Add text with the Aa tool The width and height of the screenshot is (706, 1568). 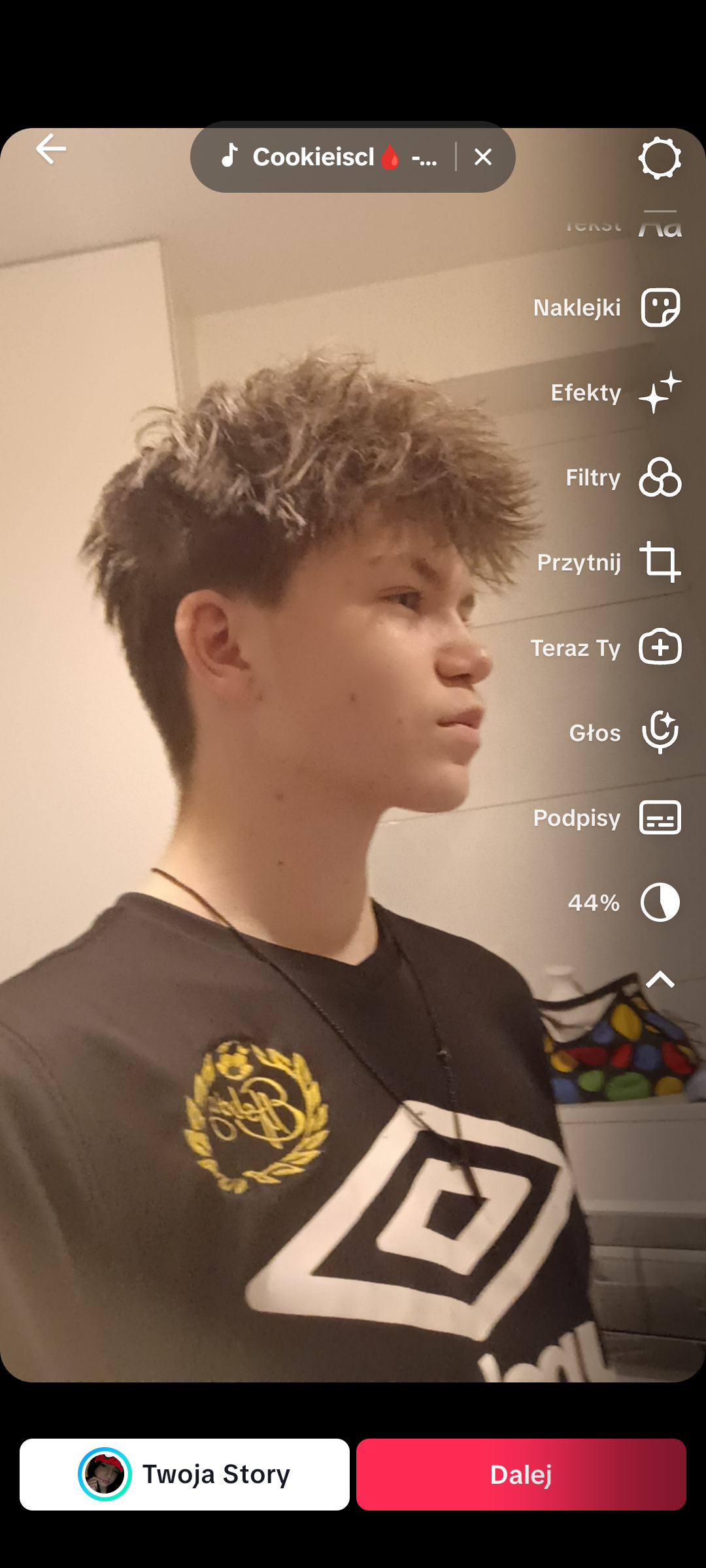click(660, 227)
